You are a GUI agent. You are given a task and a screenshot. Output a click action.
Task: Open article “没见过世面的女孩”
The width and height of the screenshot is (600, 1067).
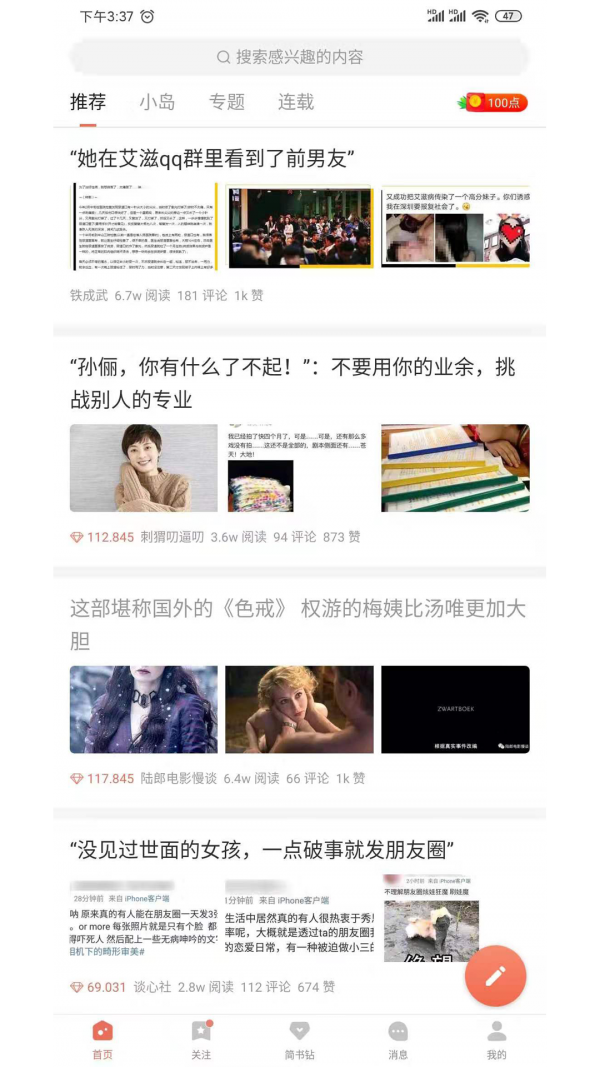click(x=263, y=850)
